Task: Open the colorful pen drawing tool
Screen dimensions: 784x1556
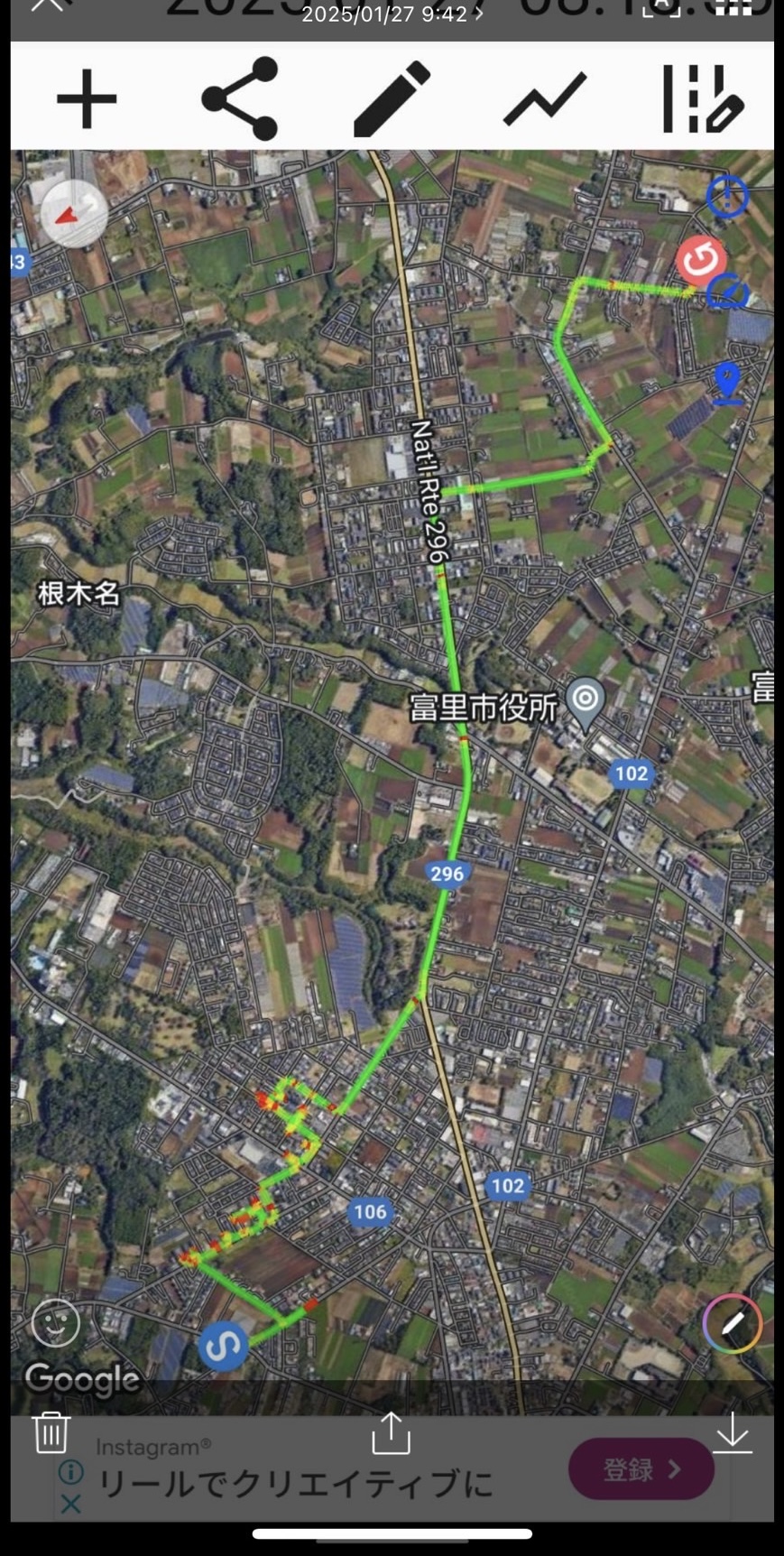Action: pos(733,1324)
